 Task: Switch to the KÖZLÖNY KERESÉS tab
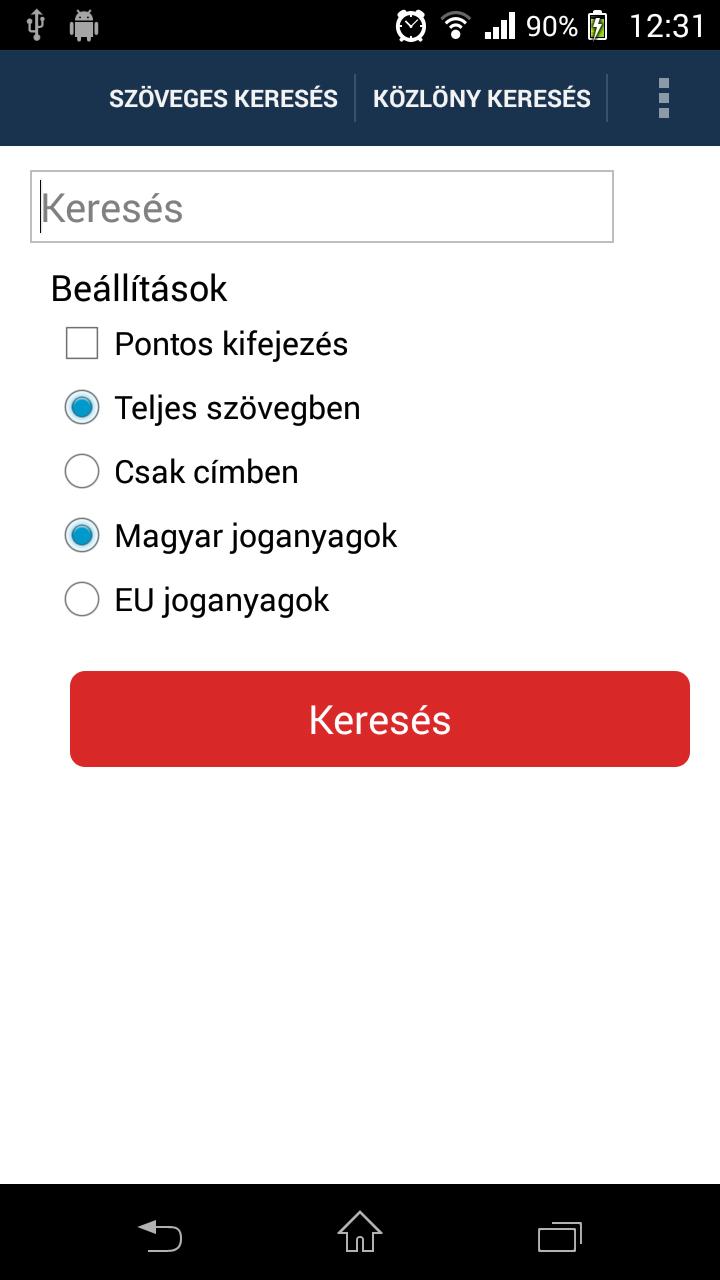click(482, 97)
